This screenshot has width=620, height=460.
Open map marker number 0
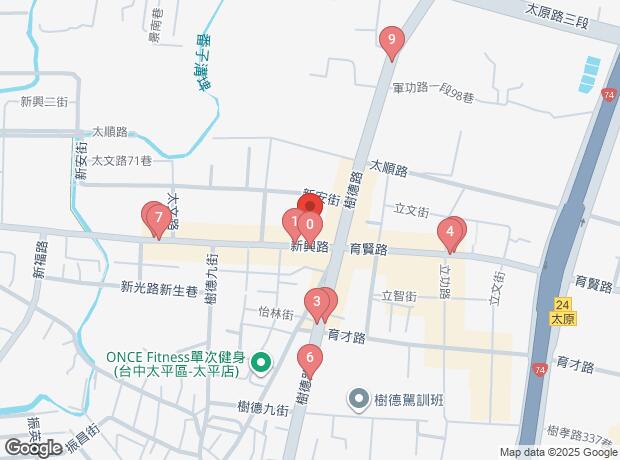(x=310, y=226)
